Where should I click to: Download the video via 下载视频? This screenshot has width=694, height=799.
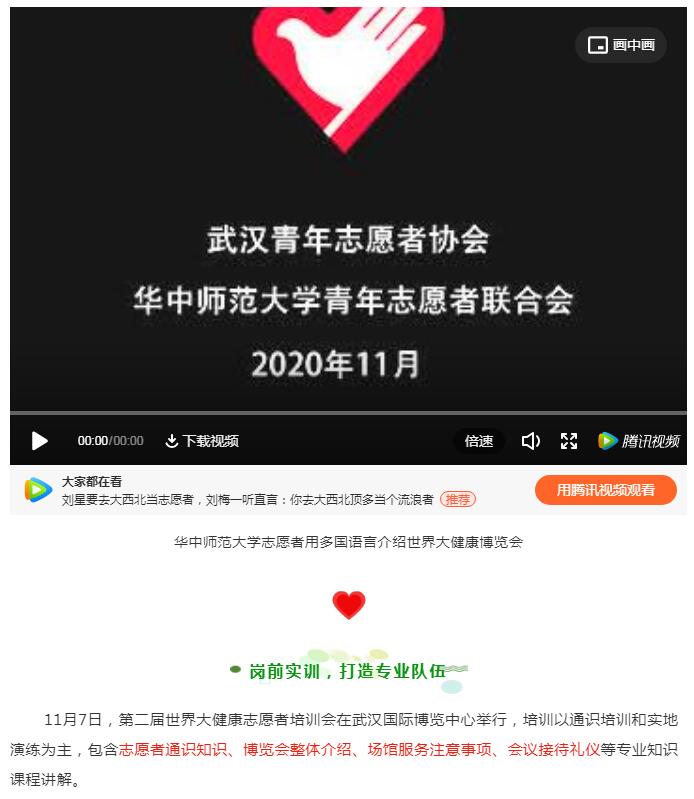(201, 441)
